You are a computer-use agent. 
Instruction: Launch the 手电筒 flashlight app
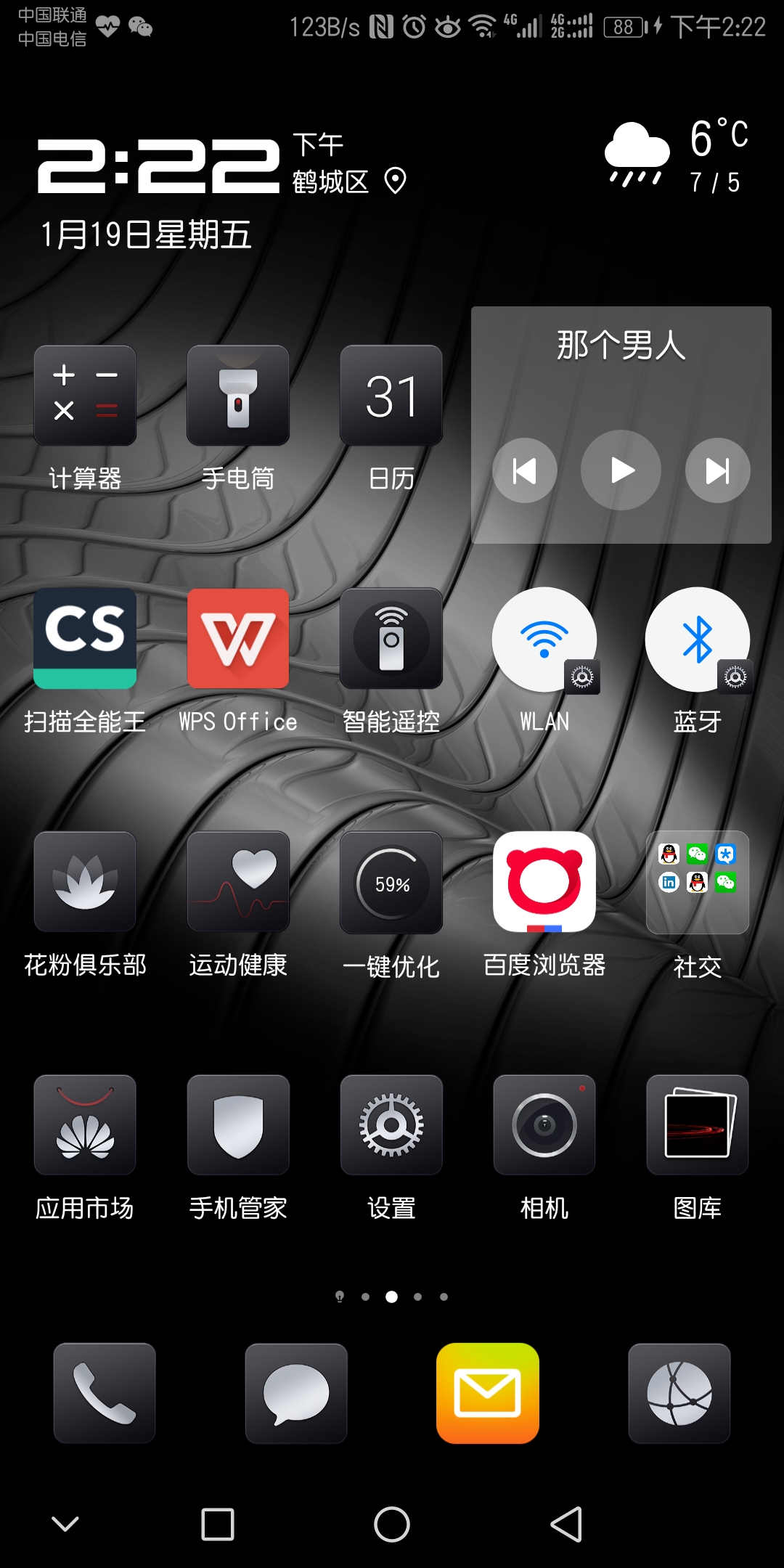pyautogui.click(x=238, y=396)
